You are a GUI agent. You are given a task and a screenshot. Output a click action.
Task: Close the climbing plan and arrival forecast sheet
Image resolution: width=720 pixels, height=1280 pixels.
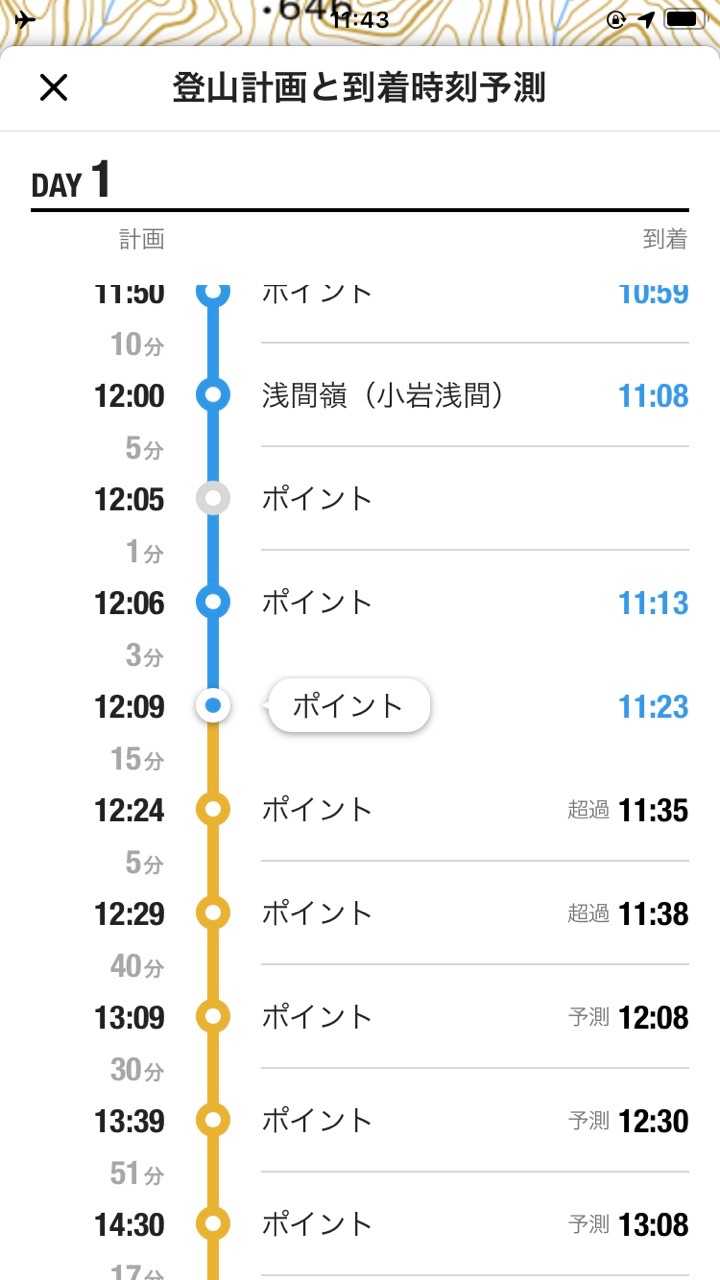[x=53, y=88]
